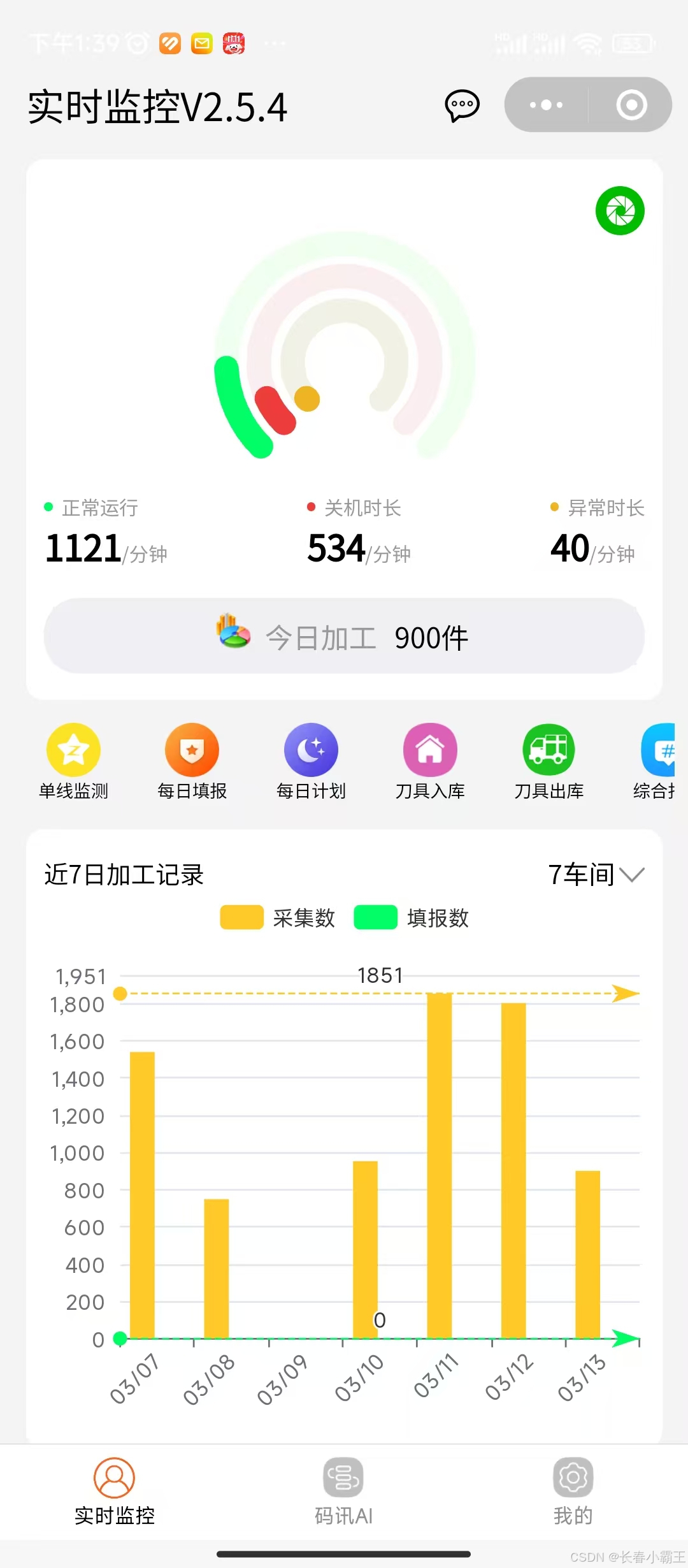
Task: Toggle the 填报数 legend series
Action: (x=412, y=918)
